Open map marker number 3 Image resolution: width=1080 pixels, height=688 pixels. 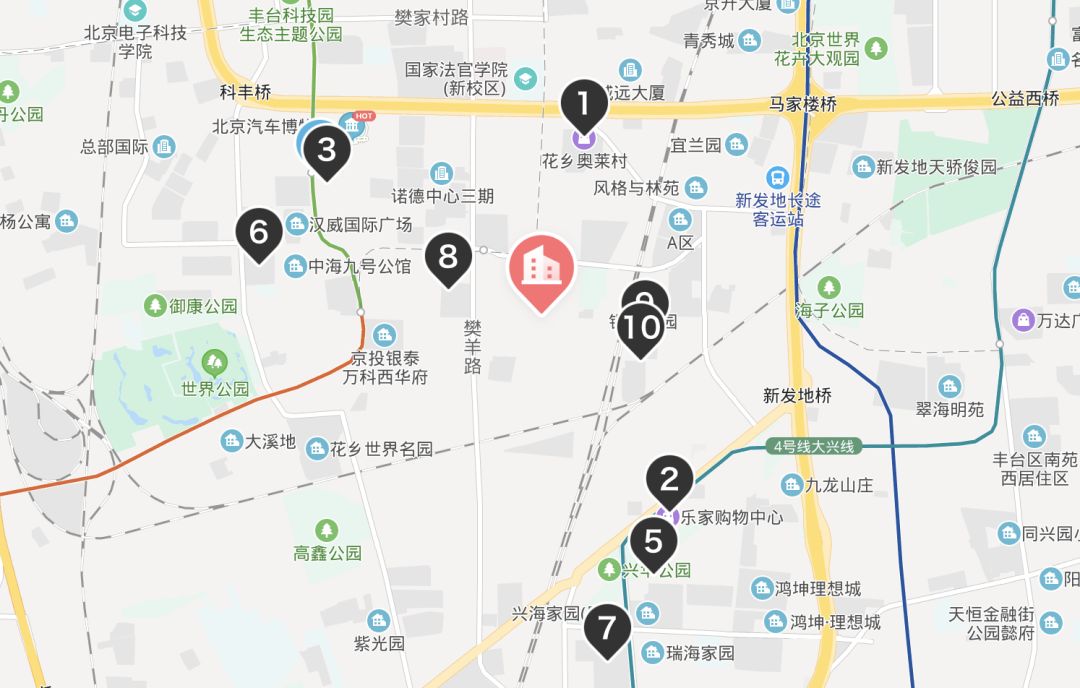[326, 152]
